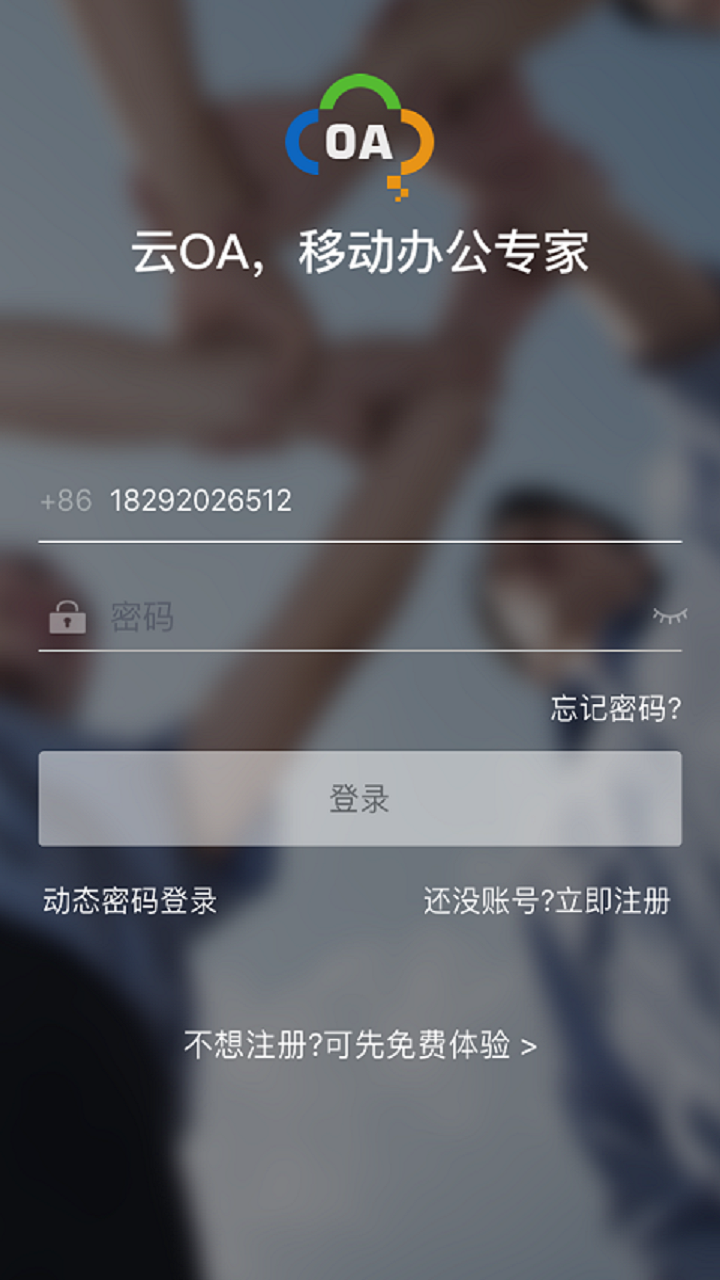Try the free trial via 不想注册?可先免费体验
The width and height of the screenshot is (720, 1280).
360,1046
